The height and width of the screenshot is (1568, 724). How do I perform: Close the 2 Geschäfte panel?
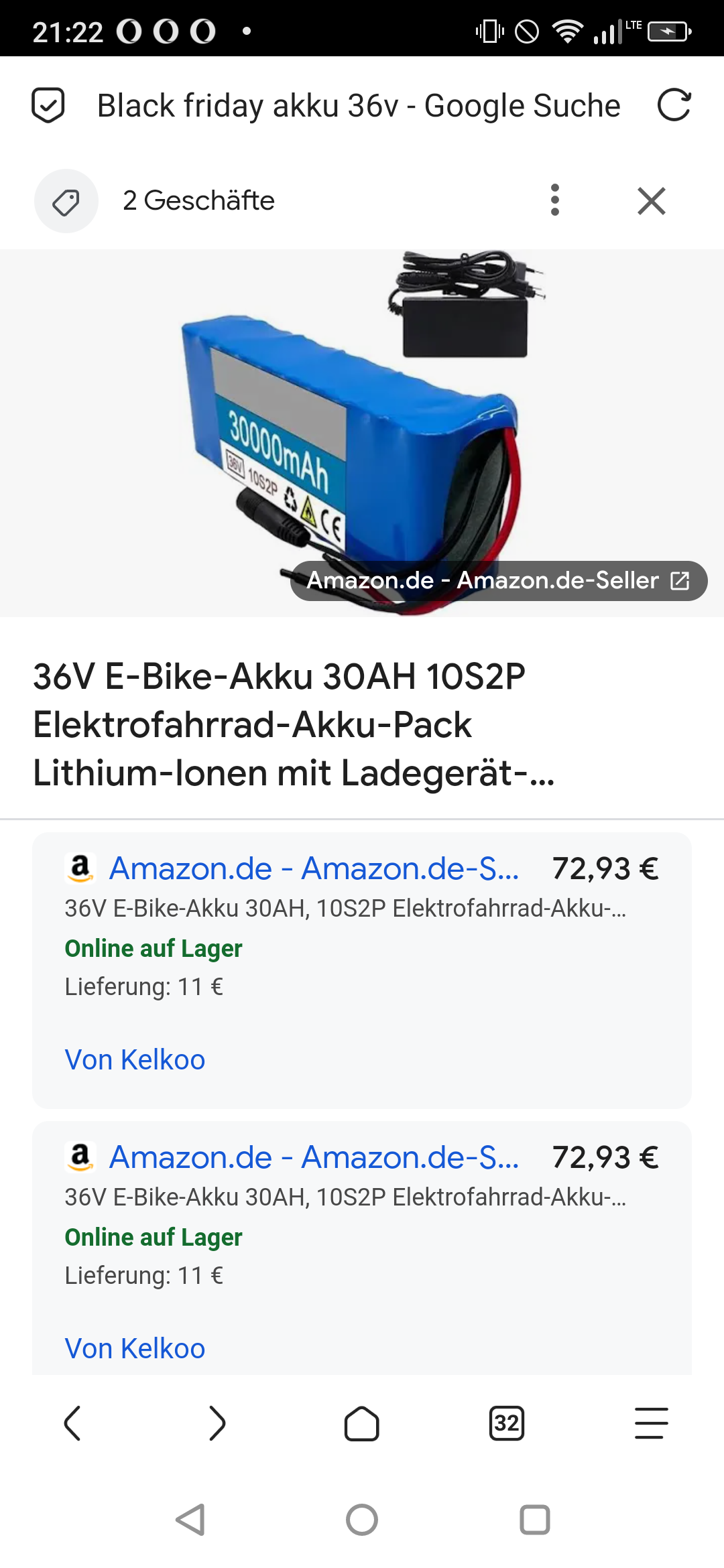[x=652, y=201]
